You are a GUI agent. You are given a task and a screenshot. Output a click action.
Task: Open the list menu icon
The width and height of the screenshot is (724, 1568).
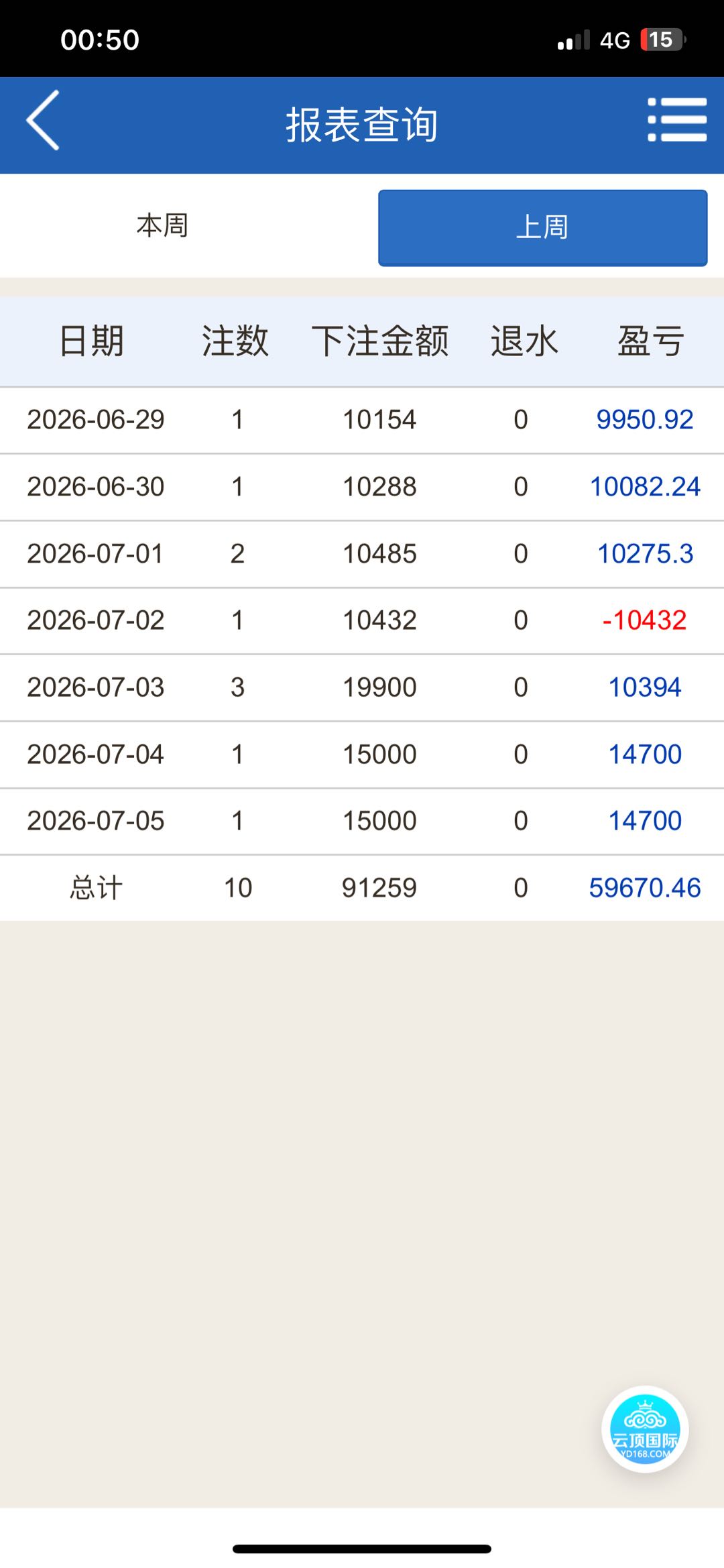pyautogui.click(x=677, y=120)
